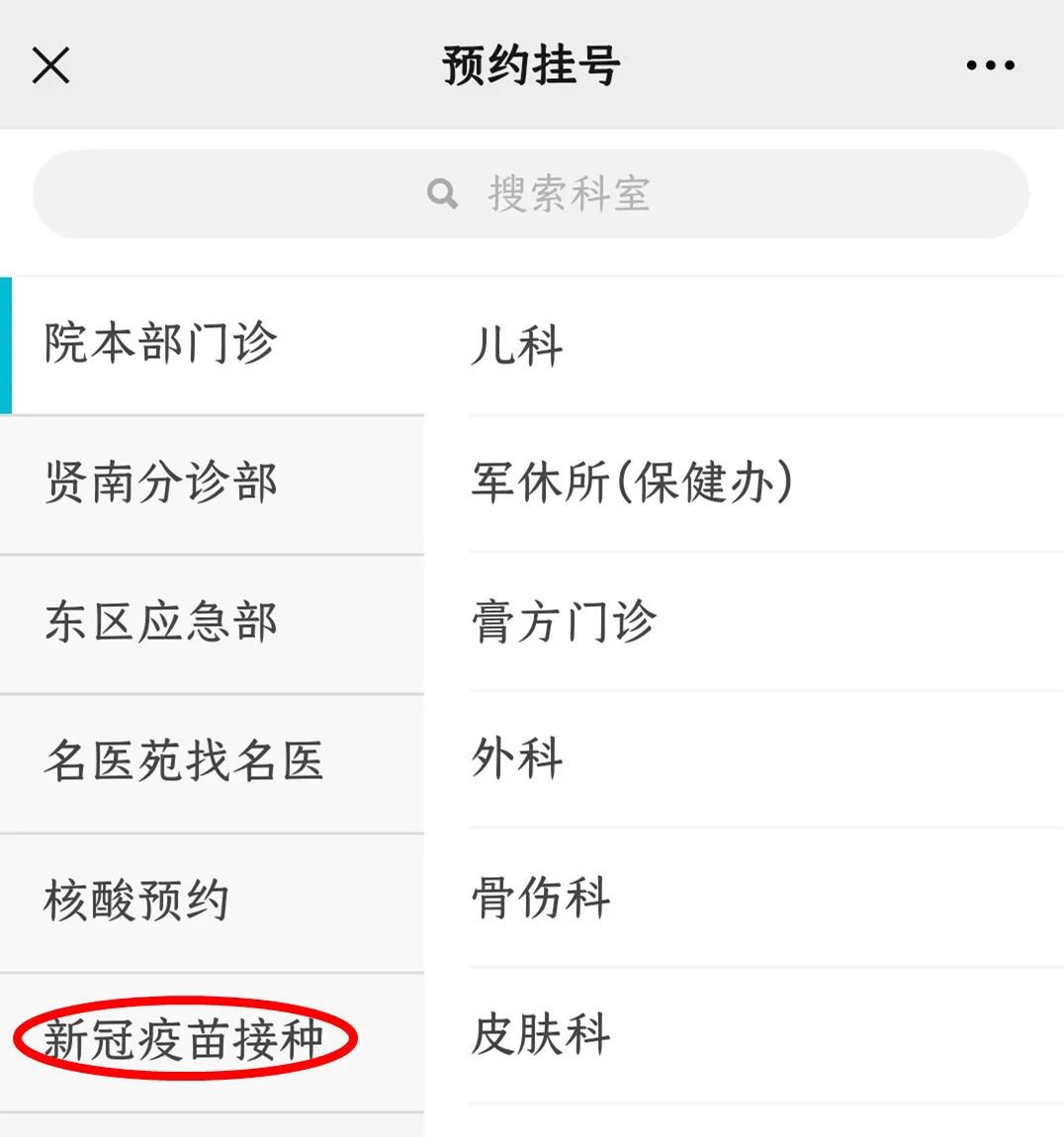This screenshot has width=1064, height=1137.
Task: Open the three-dot overflow menu
Action: (x=990, y=66)
